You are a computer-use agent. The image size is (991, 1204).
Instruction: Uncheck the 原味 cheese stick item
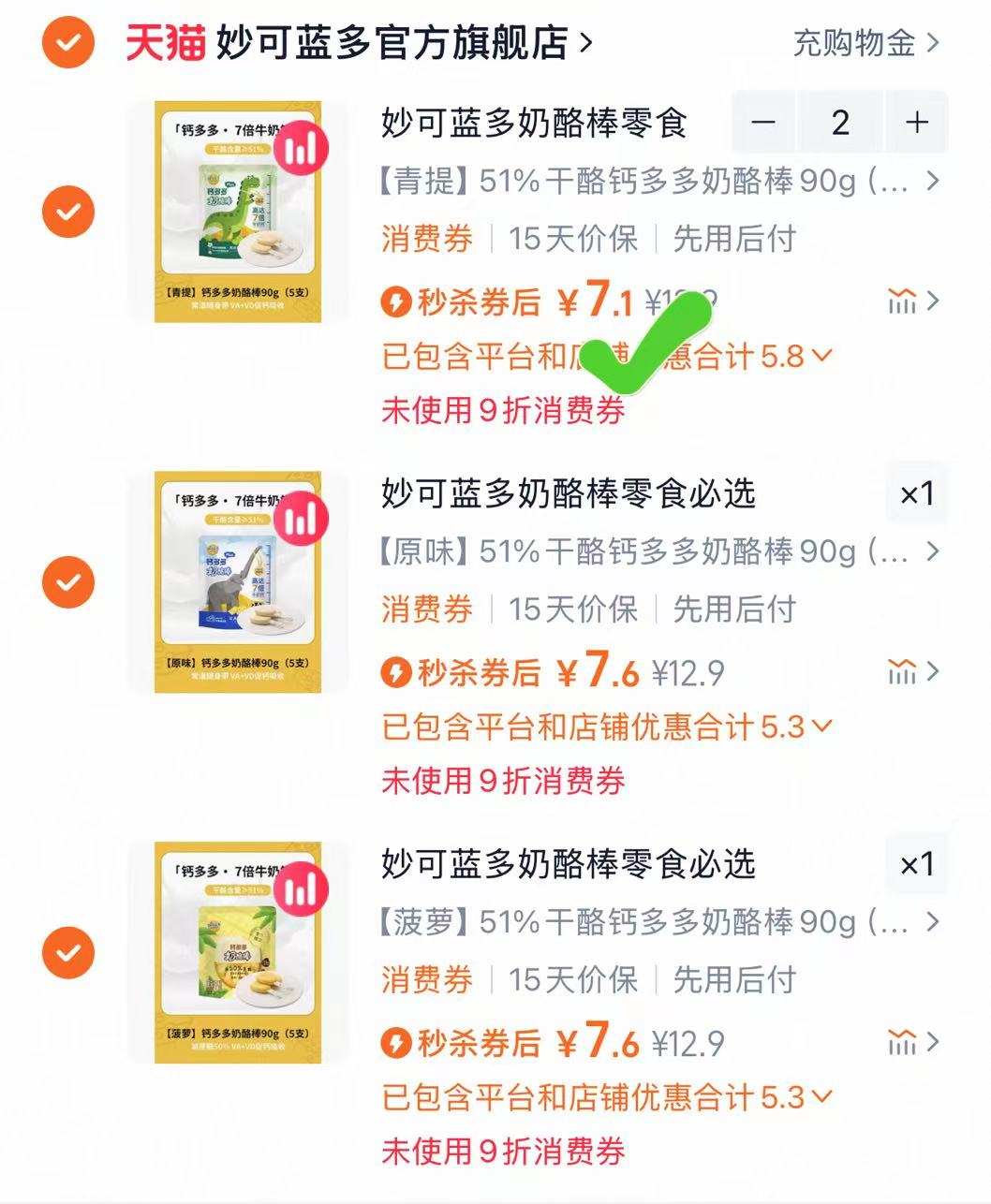click(x=67, y=581)
